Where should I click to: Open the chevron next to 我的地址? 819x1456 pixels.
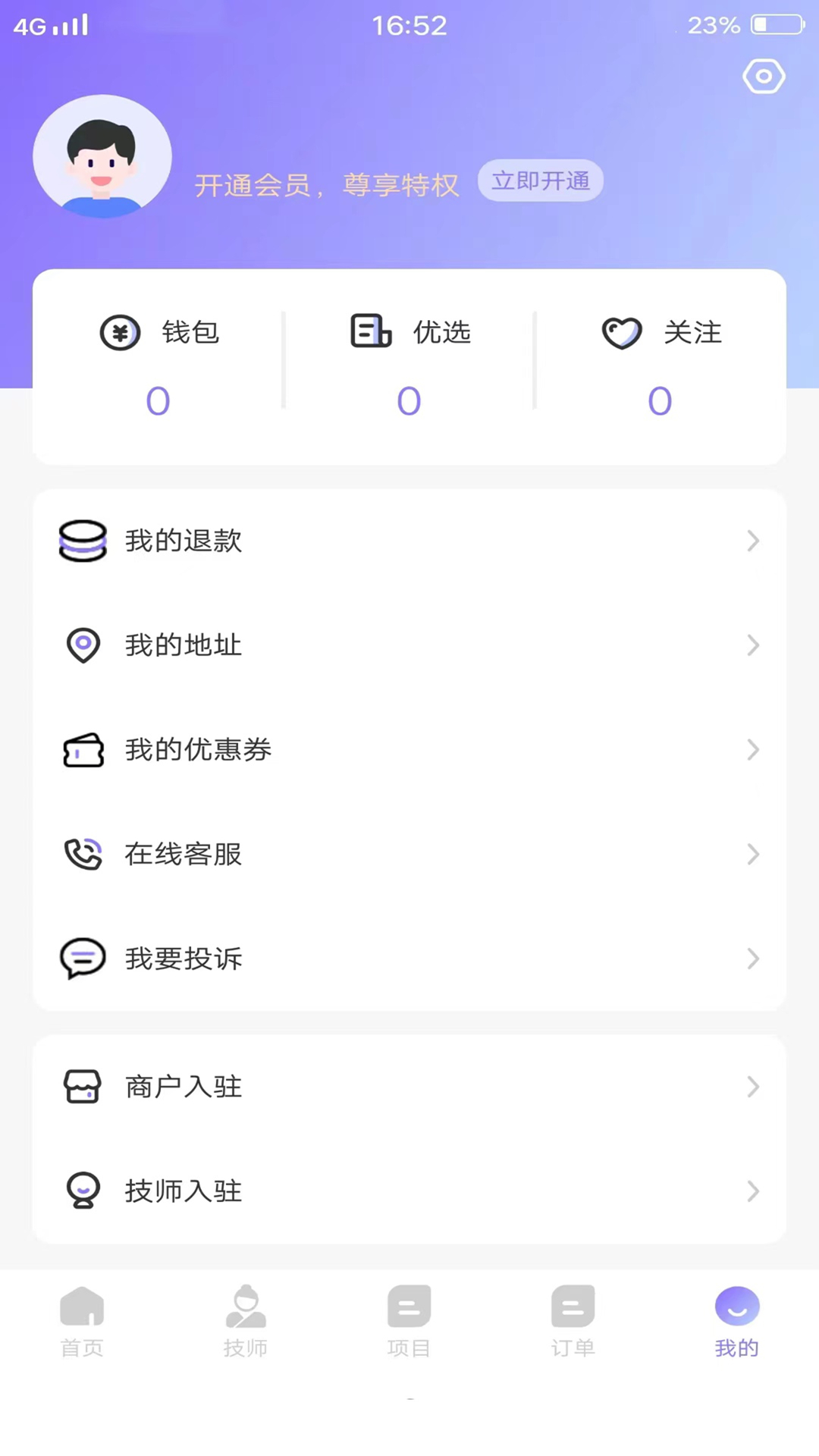753,645
